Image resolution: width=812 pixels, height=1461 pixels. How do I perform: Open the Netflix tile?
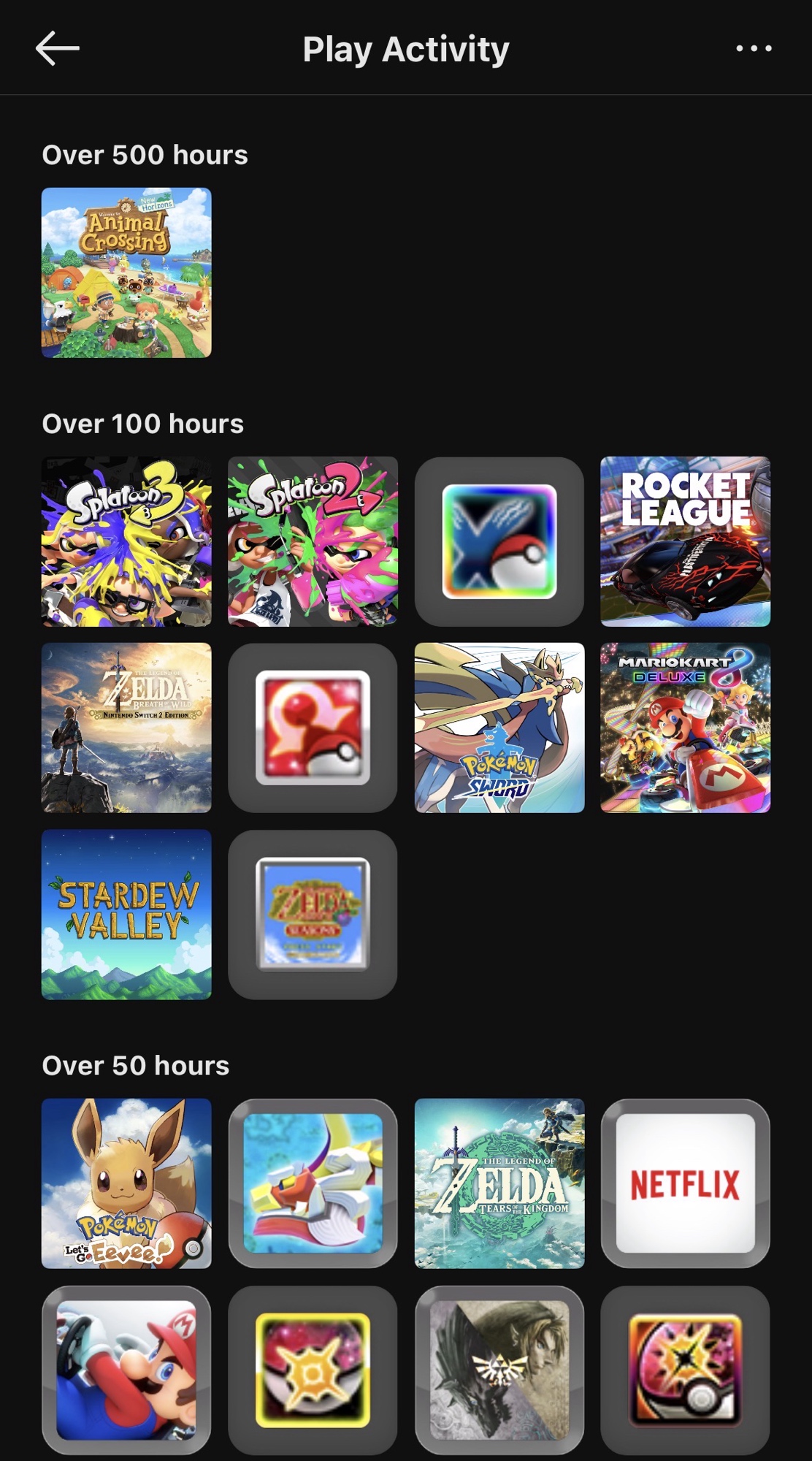point(685,1183)
